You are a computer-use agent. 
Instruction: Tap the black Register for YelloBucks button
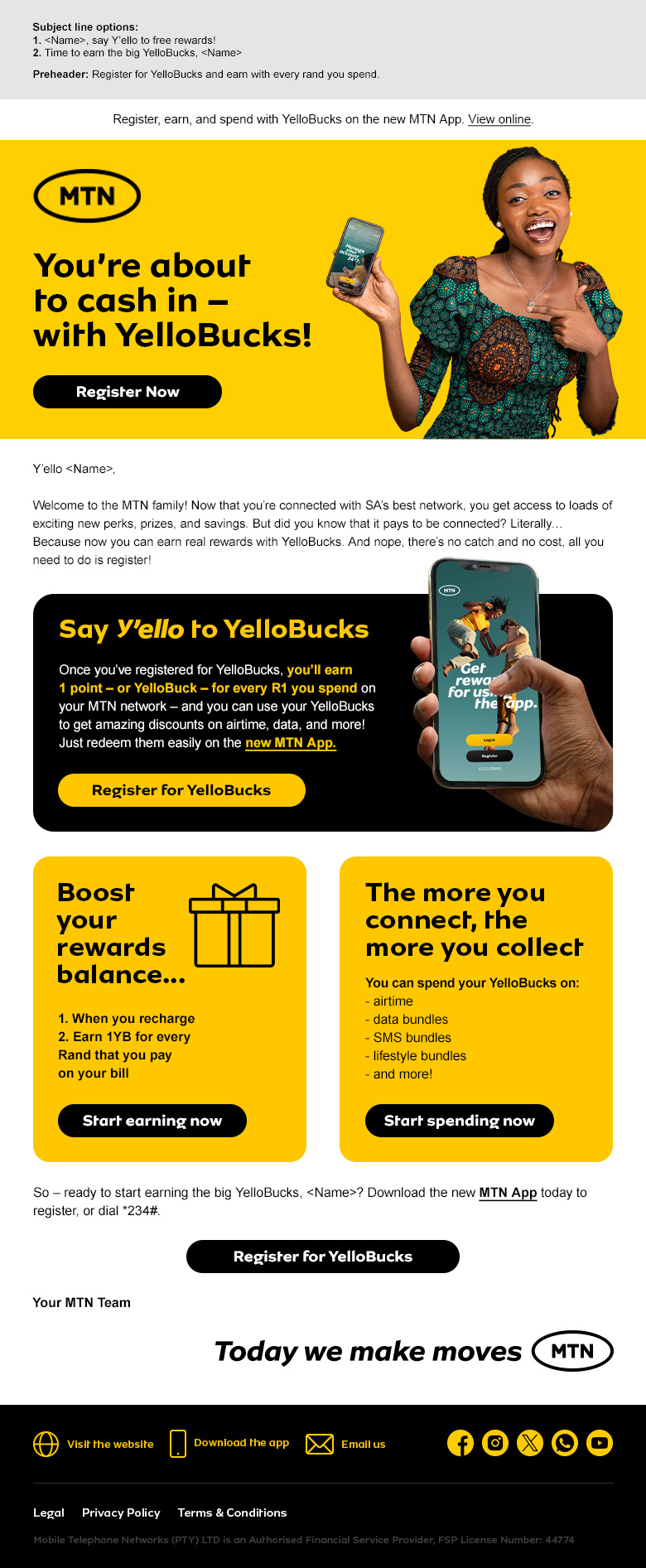click(x=323, y=1257)
